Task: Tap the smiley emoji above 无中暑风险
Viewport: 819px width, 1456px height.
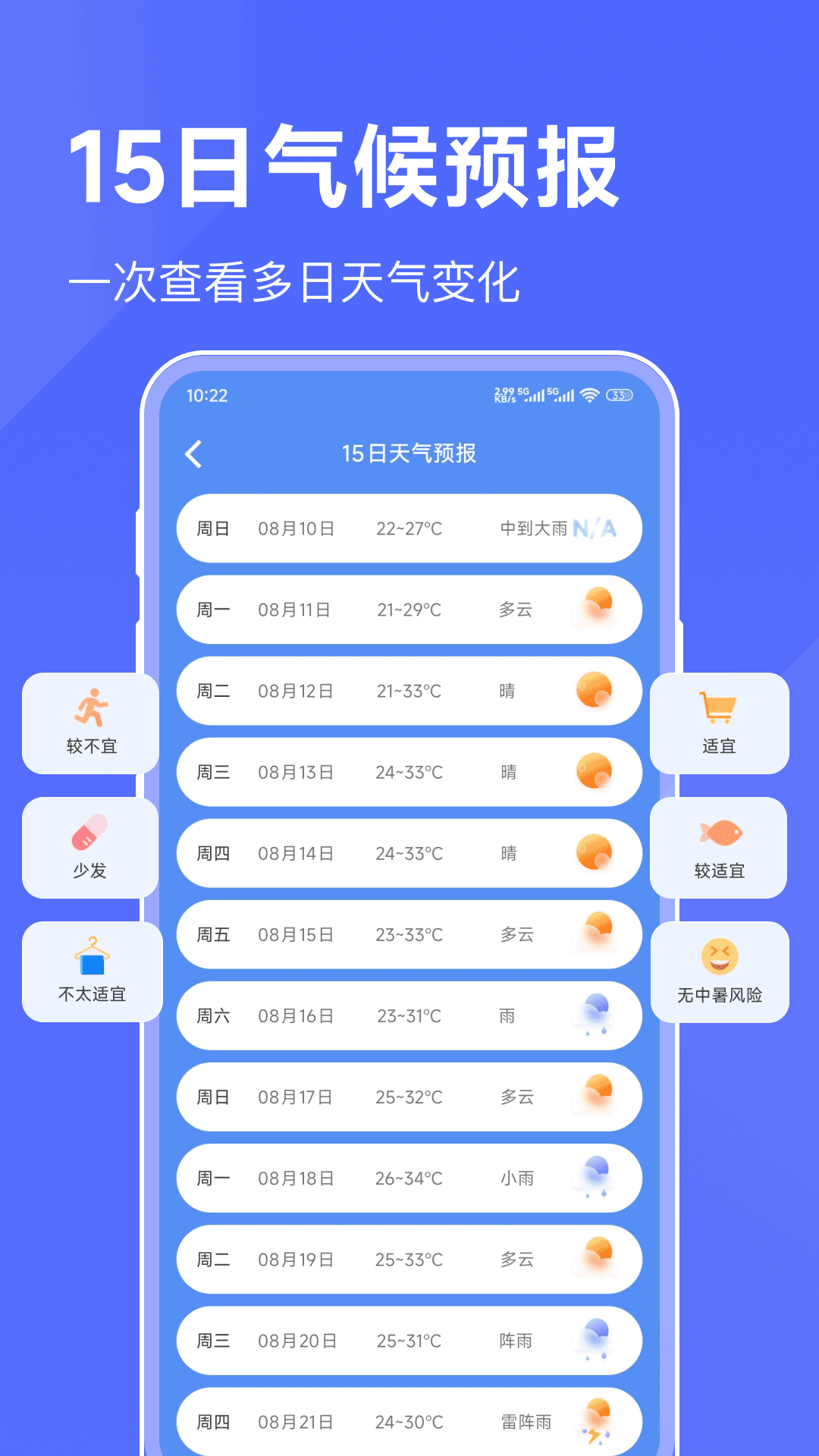Action: [x=720, y=957]
